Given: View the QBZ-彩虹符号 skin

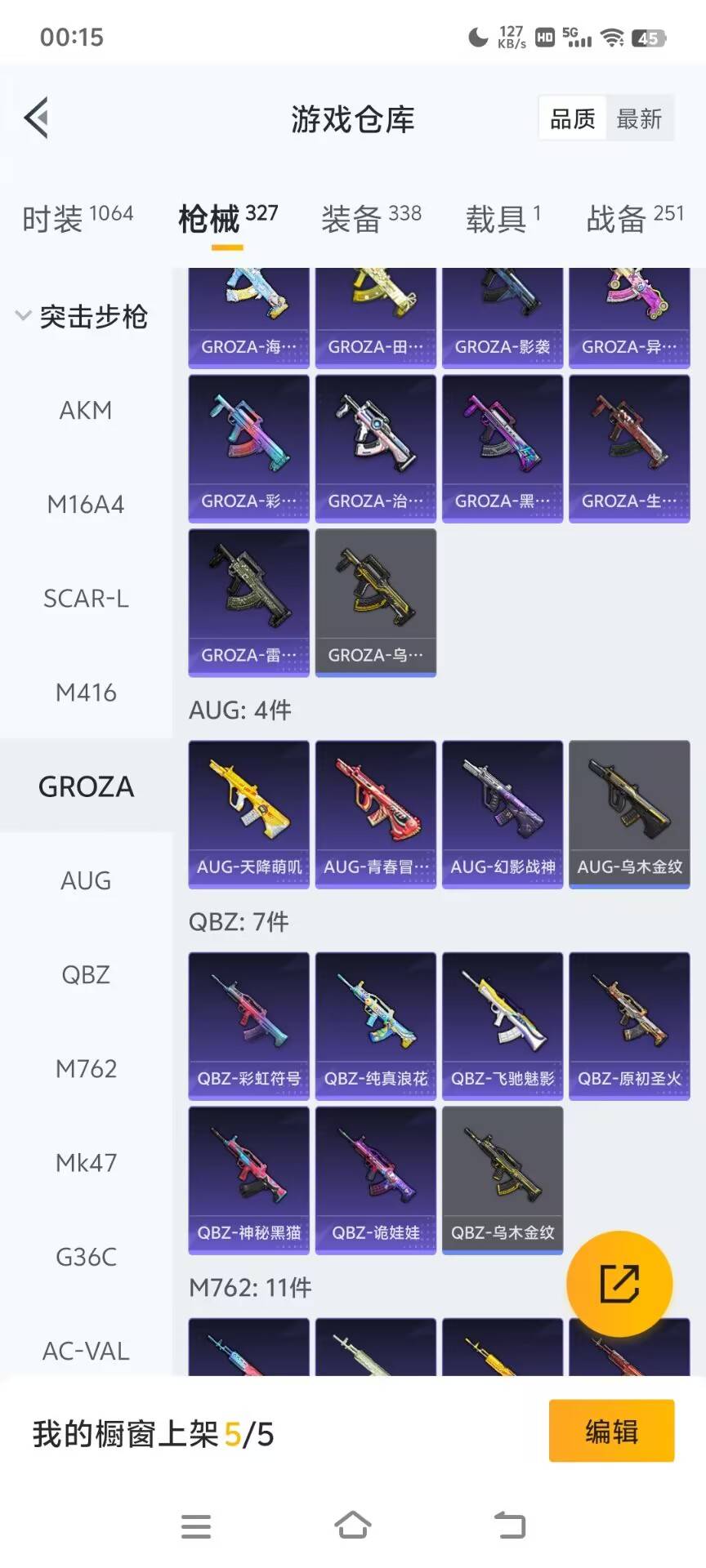Looking at the screenshot, I should pos(249,1025).
